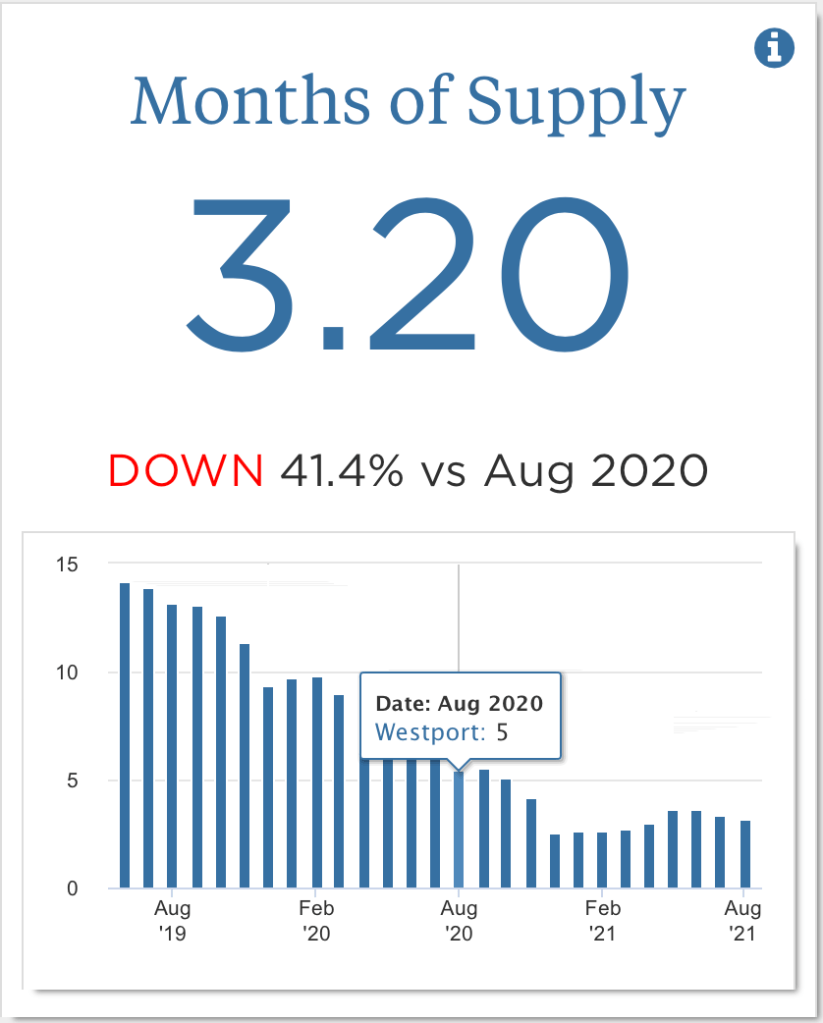Viewport: 823px width, 1023px height.
Task: Open the info icon for Months of Supply
Action: tap(773, 48)
